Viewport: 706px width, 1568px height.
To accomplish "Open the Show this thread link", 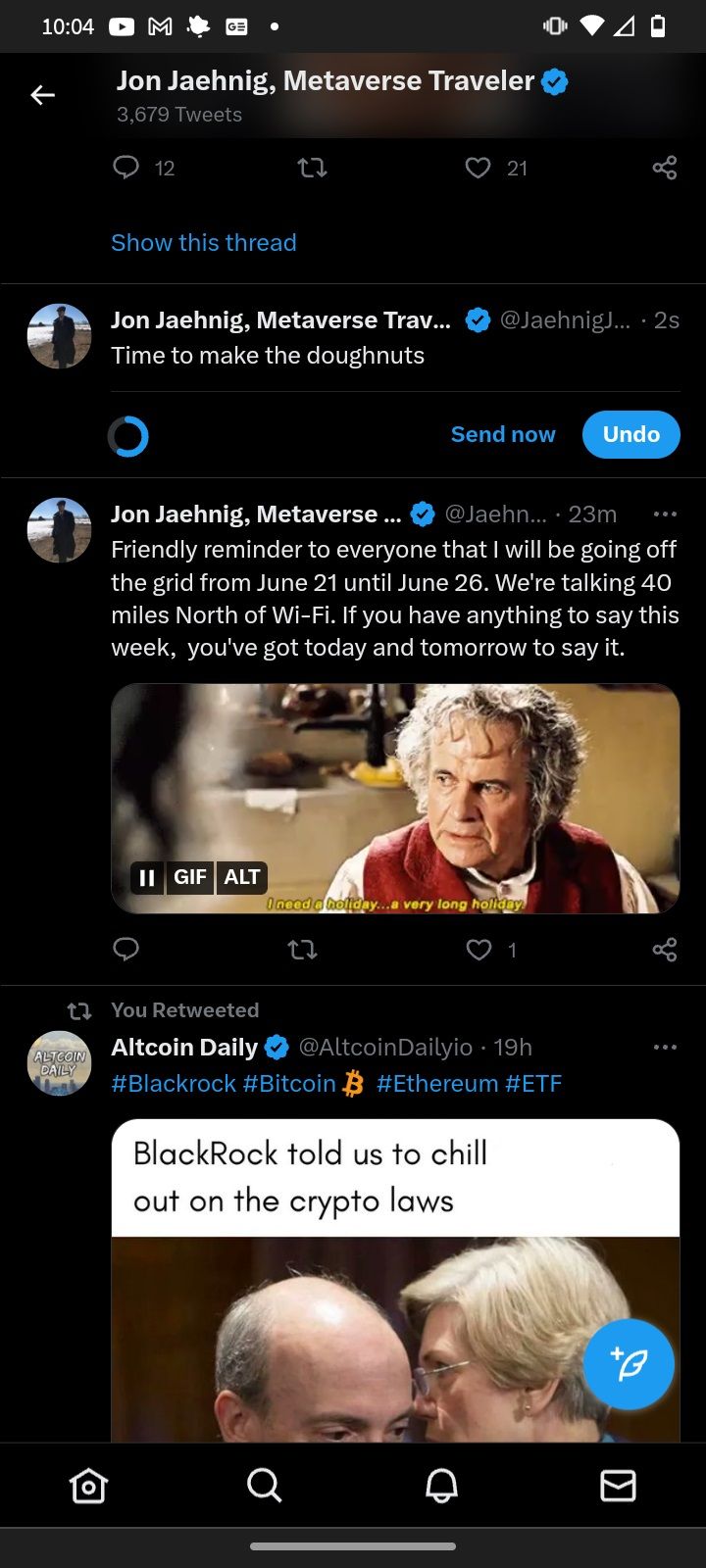I will tap(203, 243).
